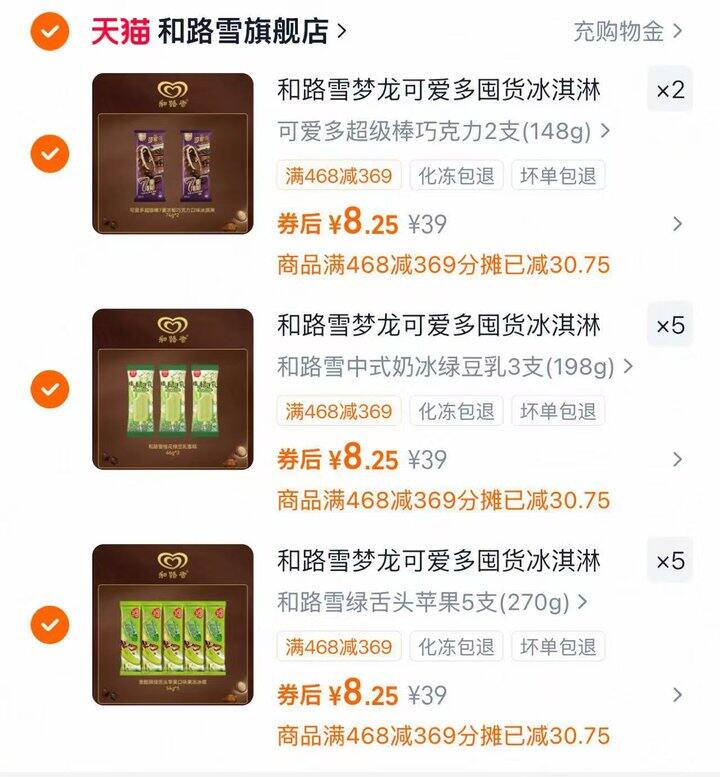720x777 pixels.
Task: Open the 可爱多超级棒巧克力 product image
Action: pyautogui.click(x=173, y=154)
